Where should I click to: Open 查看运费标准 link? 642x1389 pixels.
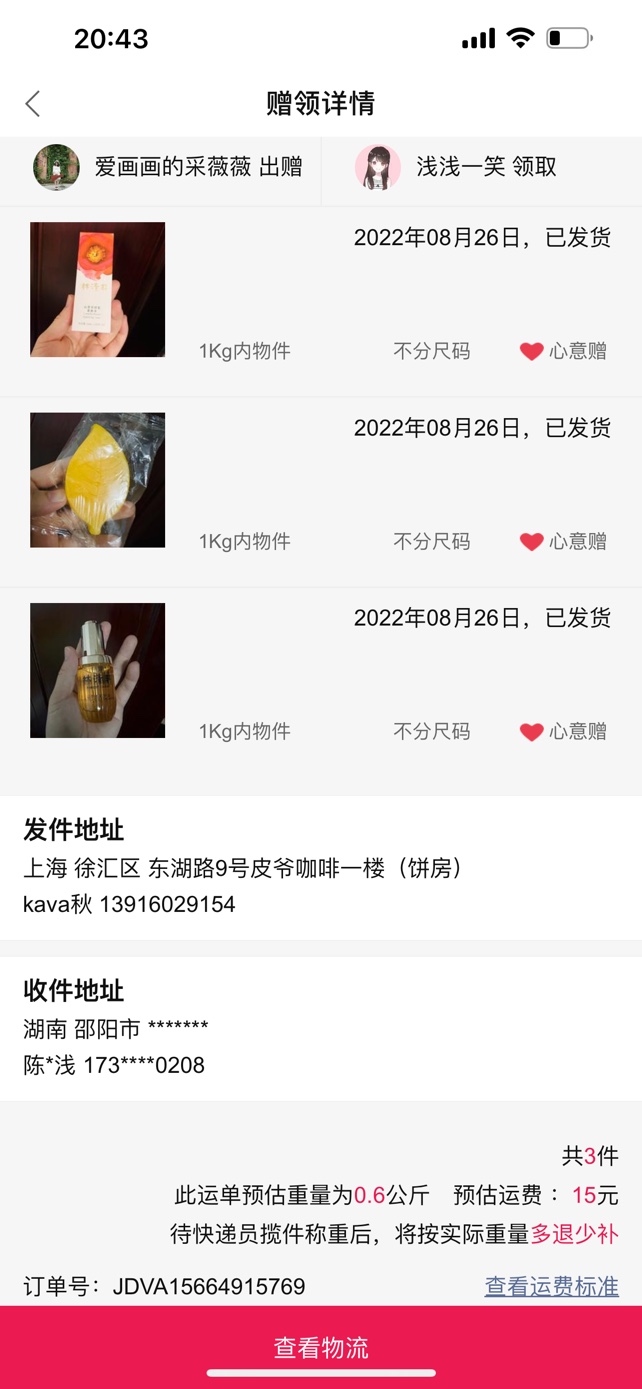(x=551, y=1286)
